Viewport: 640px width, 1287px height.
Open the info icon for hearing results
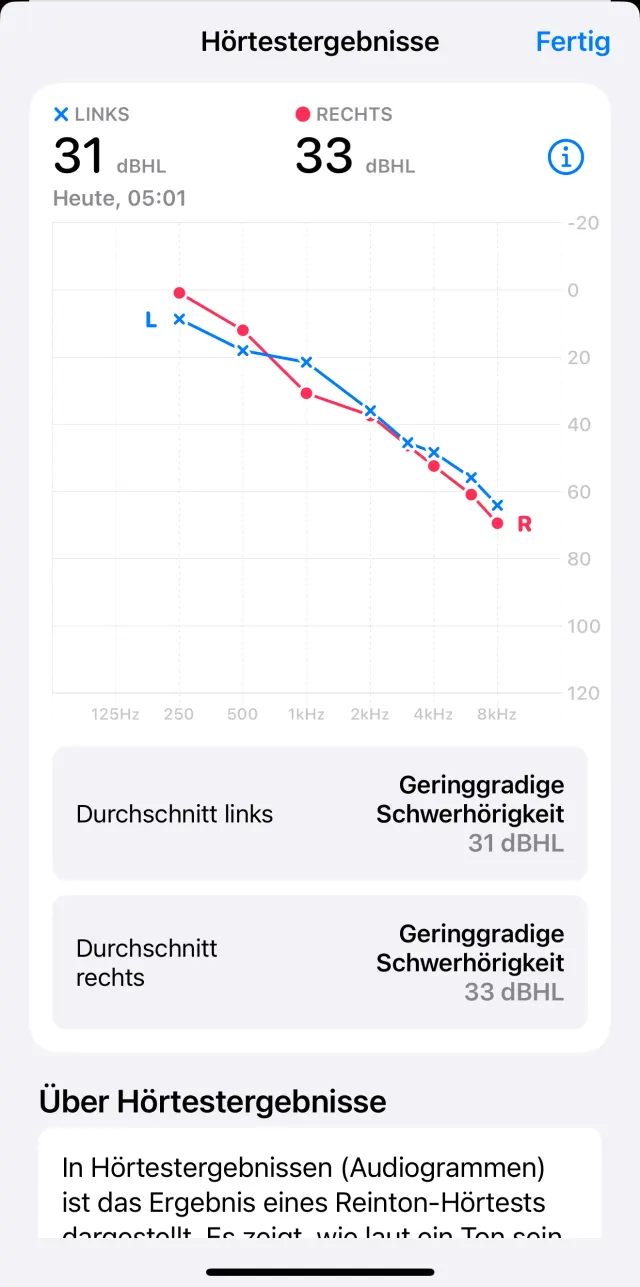click(x=566, y=157)
